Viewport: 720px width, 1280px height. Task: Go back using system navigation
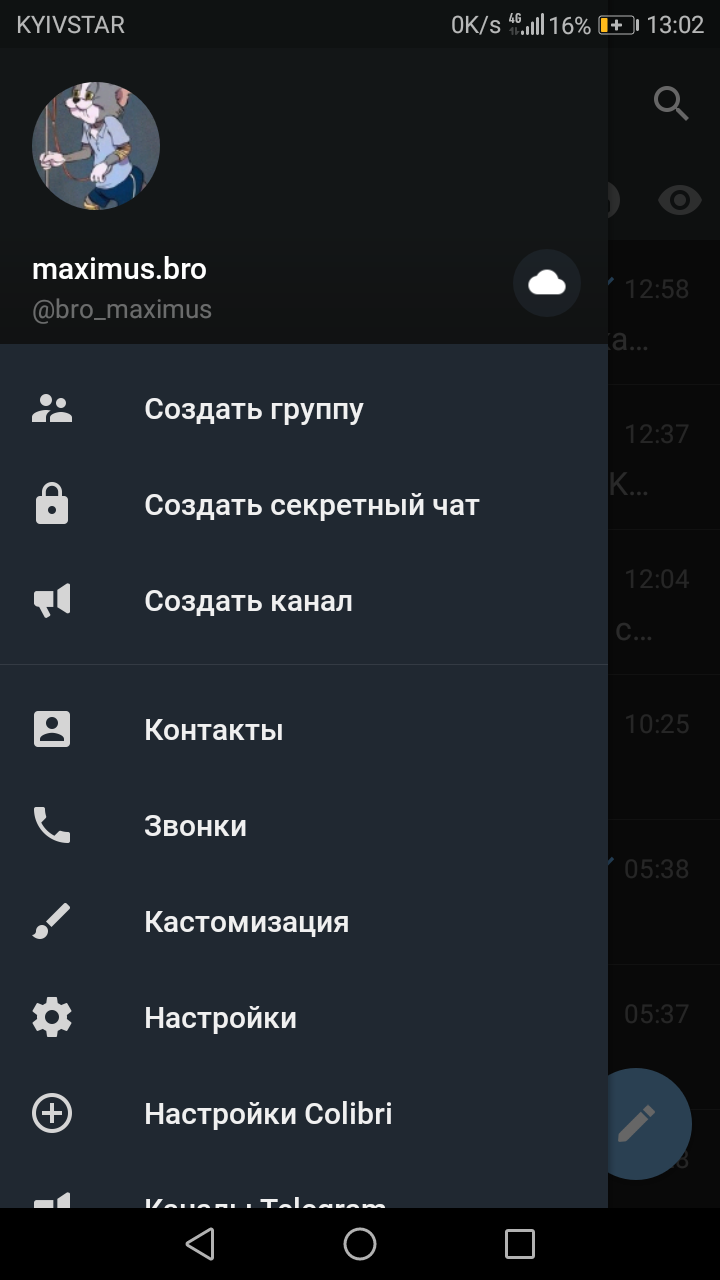pos(200,1244)
